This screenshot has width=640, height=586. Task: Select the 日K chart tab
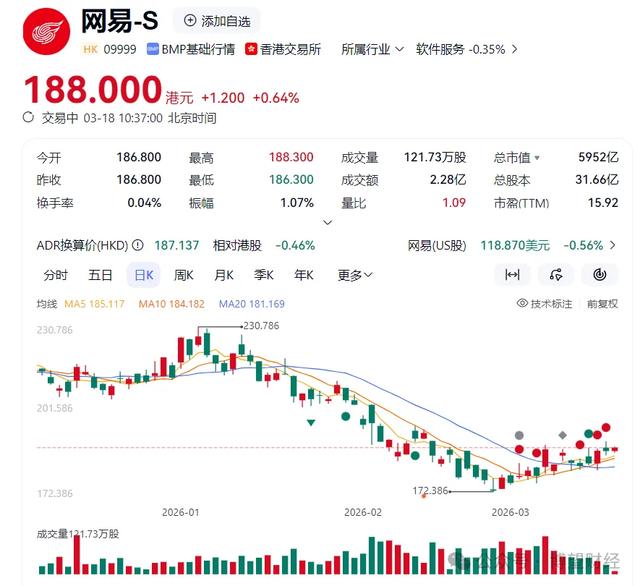(x=142, y=275)
